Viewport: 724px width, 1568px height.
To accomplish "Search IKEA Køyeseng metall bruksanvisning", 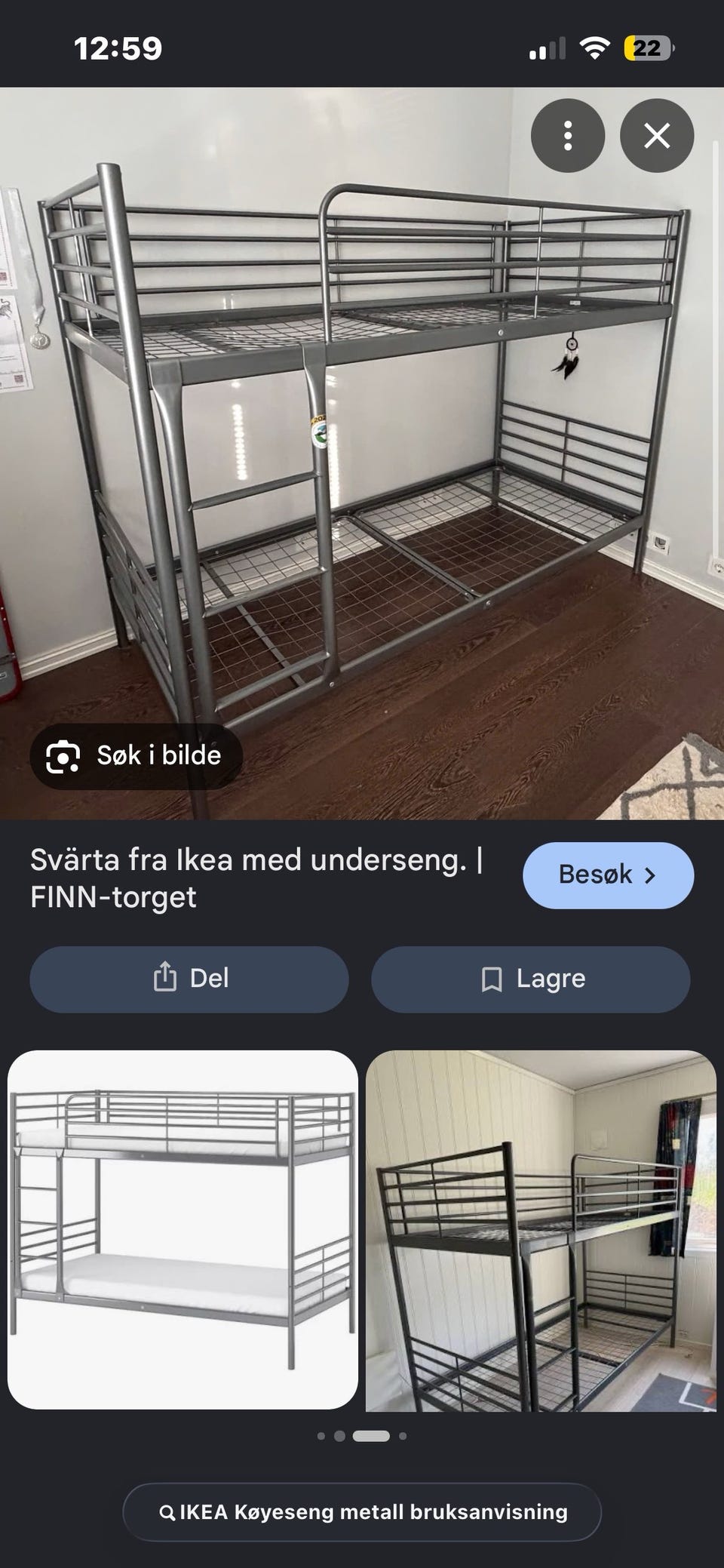I will pyautogui.click(x=362, y=1512).
